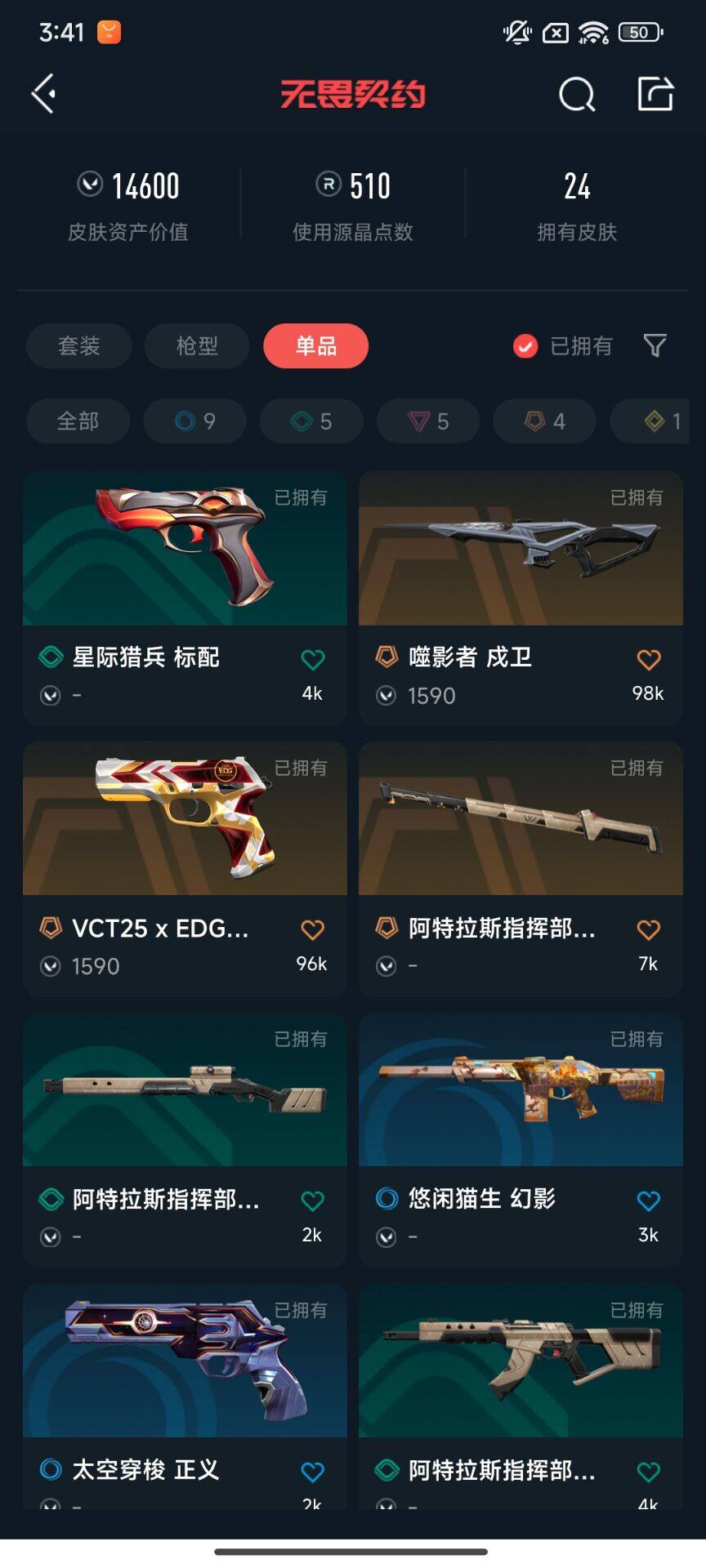The height and width of the screenshot is (1568, 706).
Task: Filter by the orange rarity chip with 4
Action: [x=545, y=421]
